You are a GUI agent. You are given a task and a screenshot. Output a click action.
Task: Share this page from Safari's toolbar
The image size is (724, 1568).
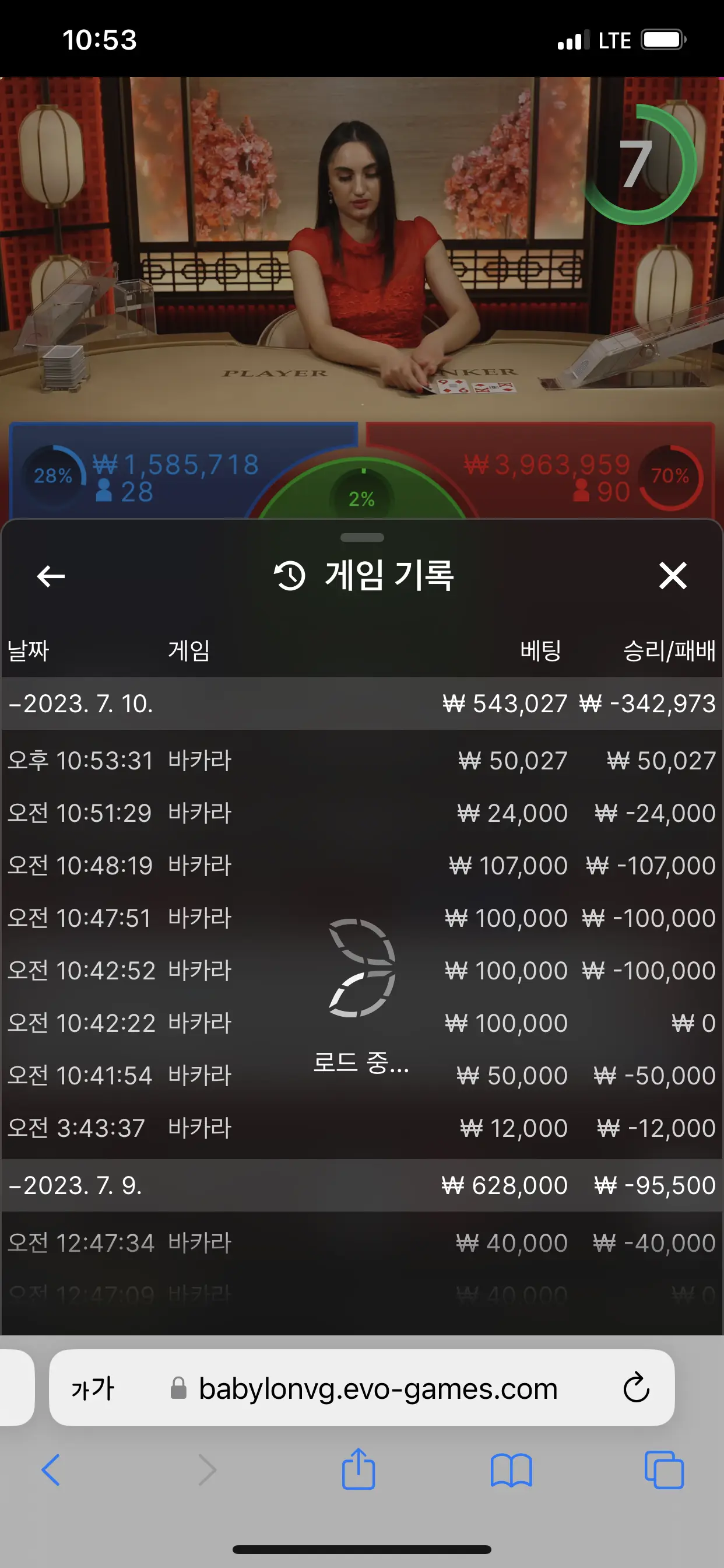click(359, 1468)
